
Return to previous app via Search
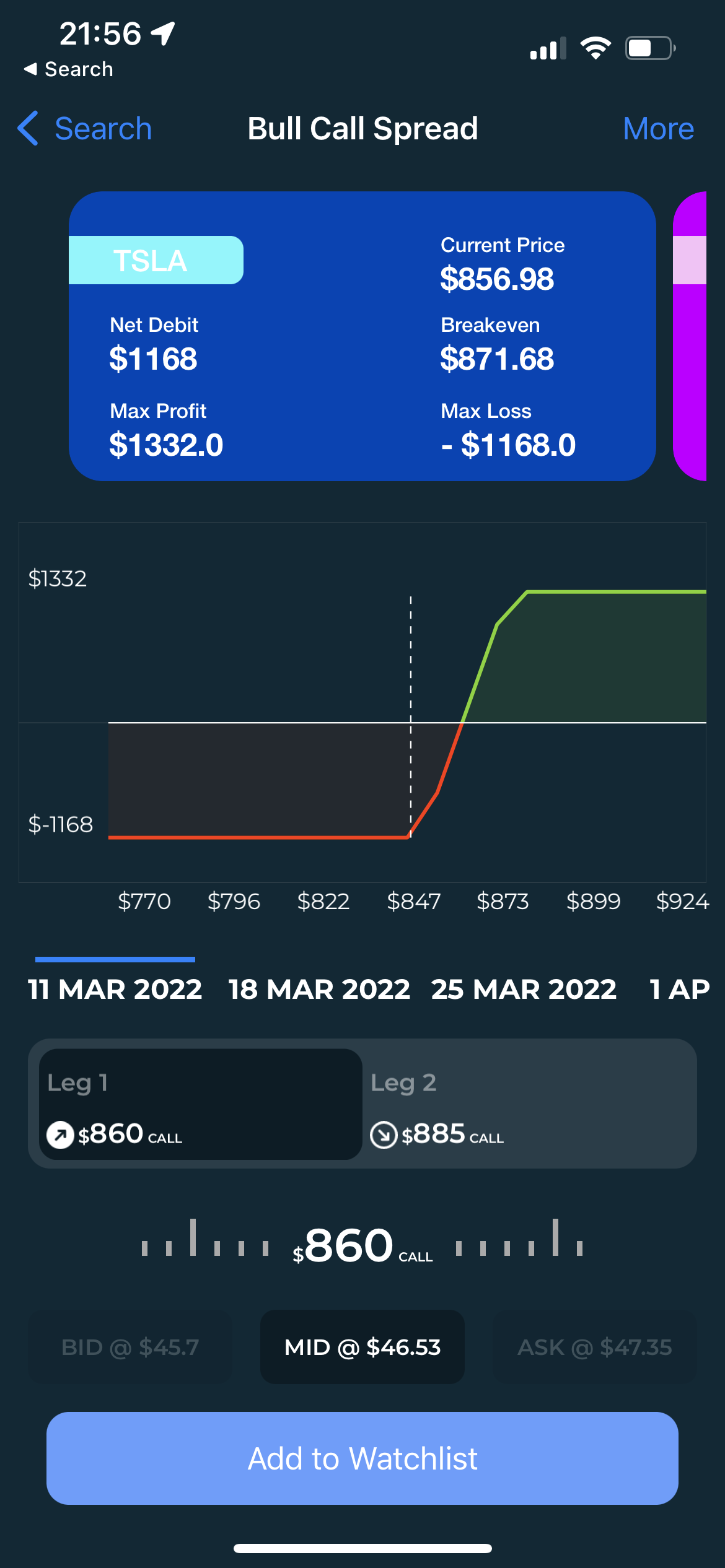tap(68, 69)
